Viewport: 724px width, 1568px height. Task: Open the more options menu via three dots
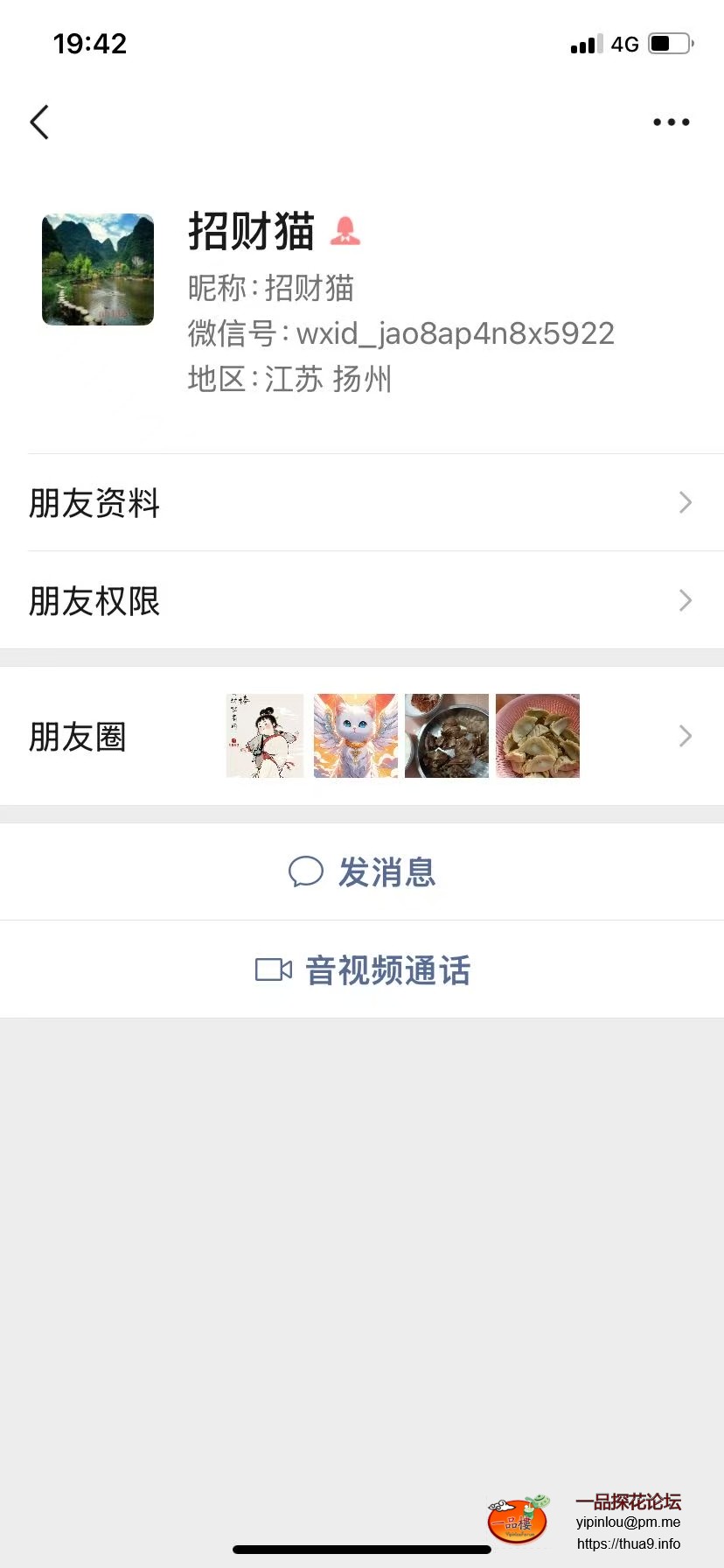(670, 122)
